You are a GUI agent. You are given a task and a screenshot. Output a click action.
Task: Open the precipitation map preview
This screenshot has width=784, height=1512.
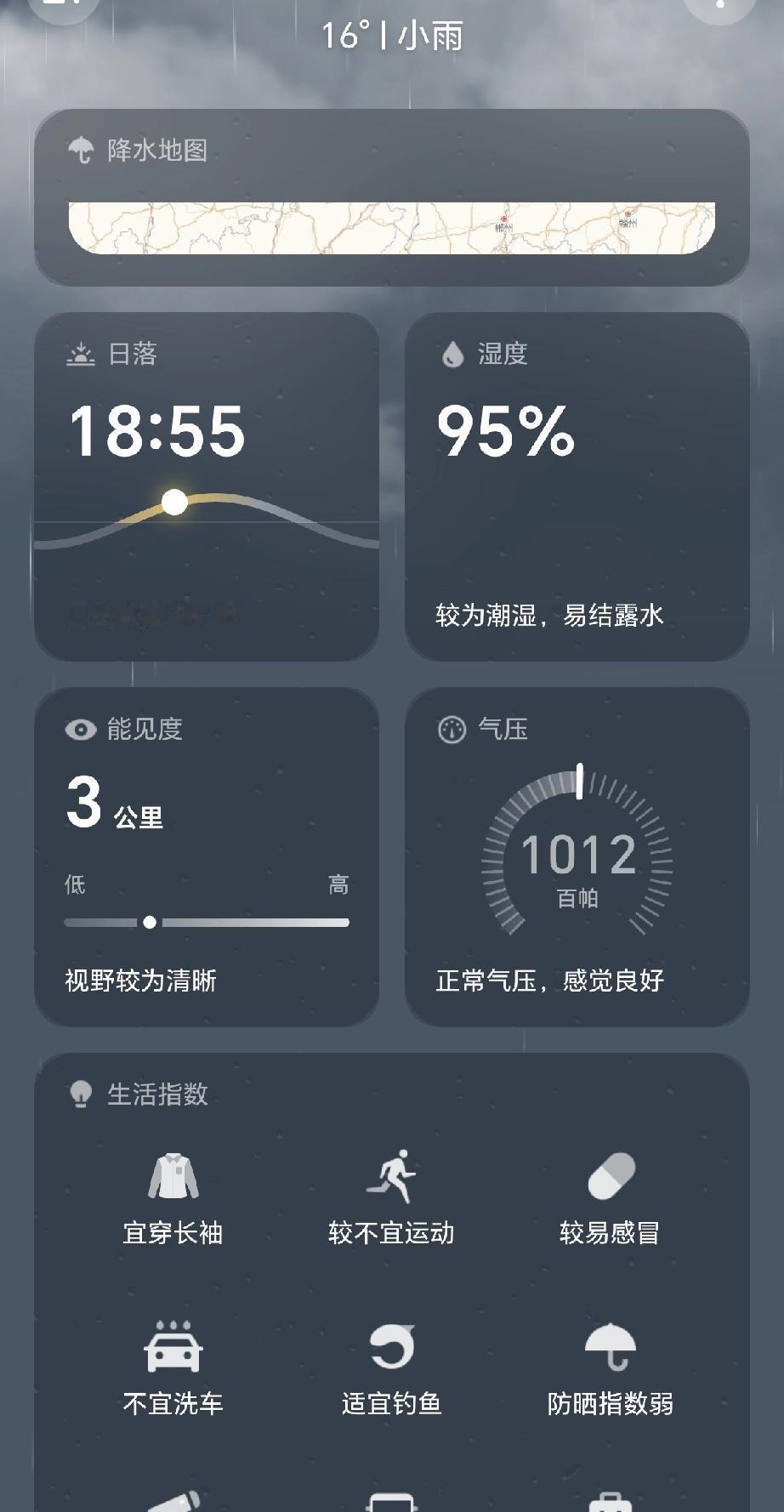coord(391,225)
